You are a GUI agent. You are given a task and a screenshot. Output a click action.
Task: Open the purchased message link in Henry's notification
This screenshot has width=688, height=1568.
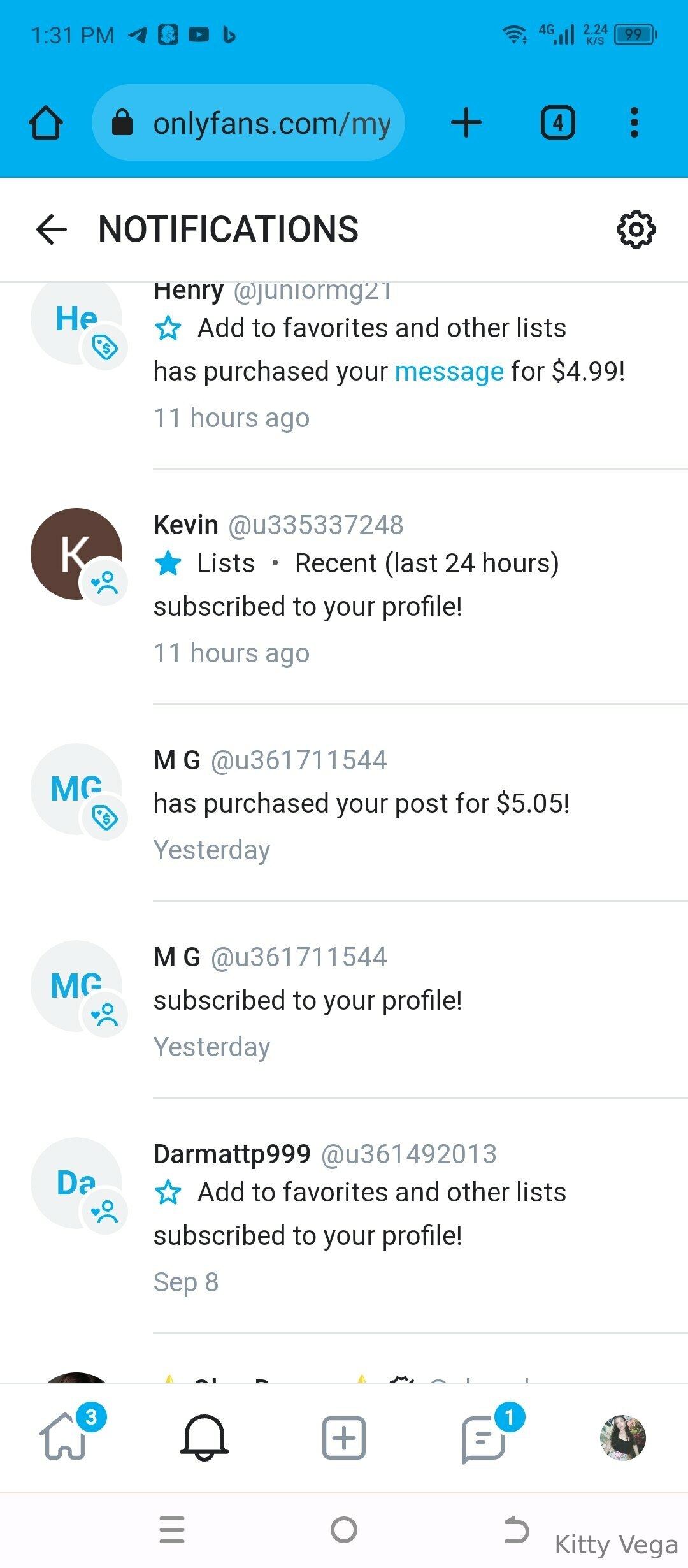[449, 371]
